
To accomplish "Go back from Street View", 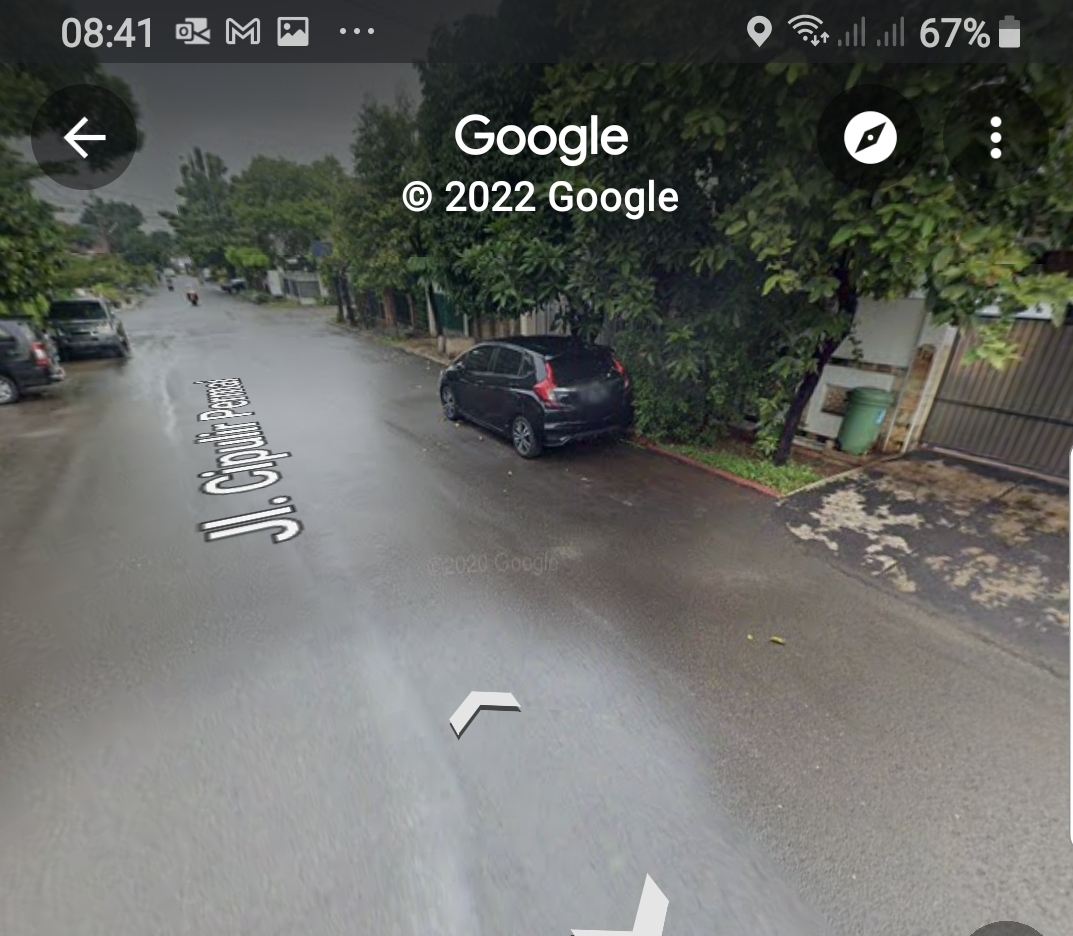I will 84,138.
